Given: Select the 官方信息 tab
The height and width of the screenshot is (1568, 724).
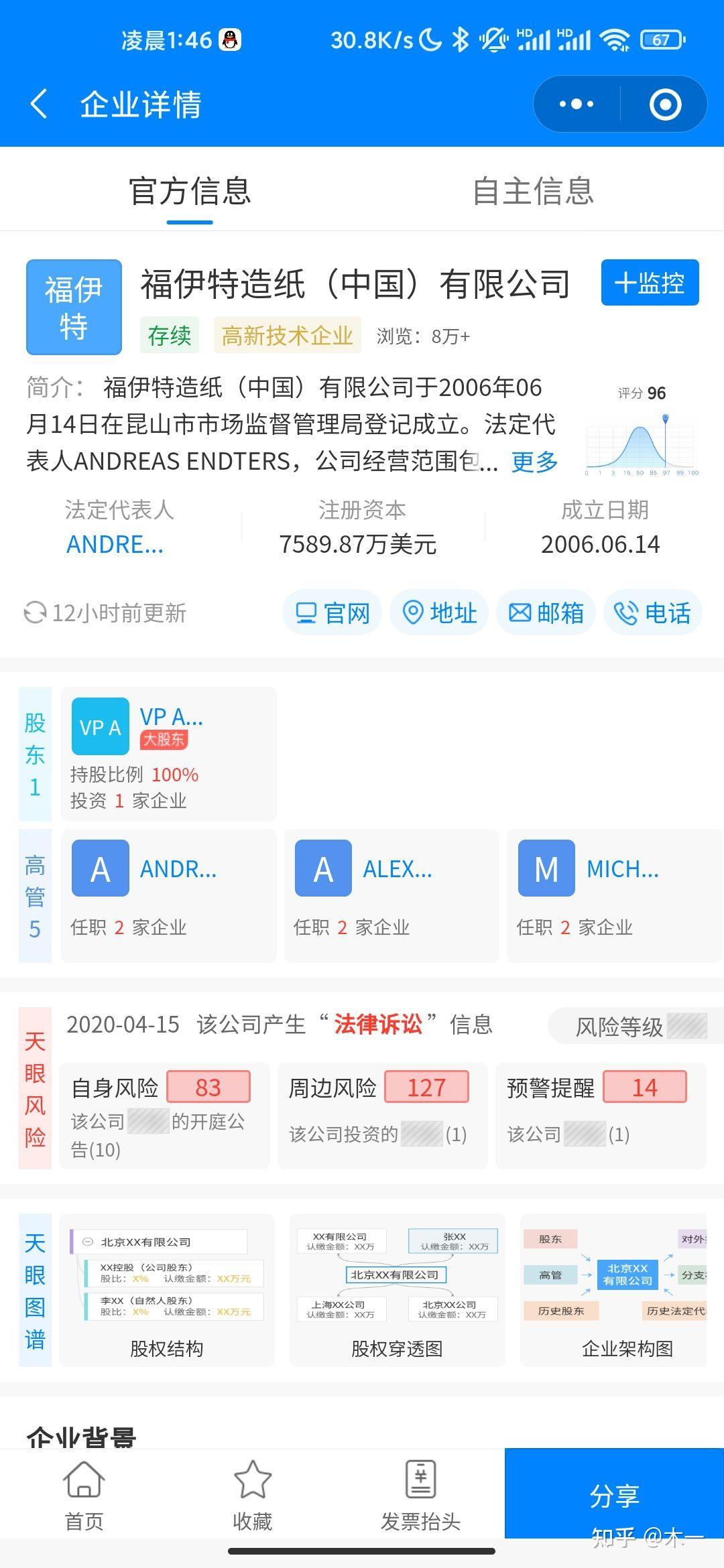Looking at the screenshot, I should click(x=190, y=191).
